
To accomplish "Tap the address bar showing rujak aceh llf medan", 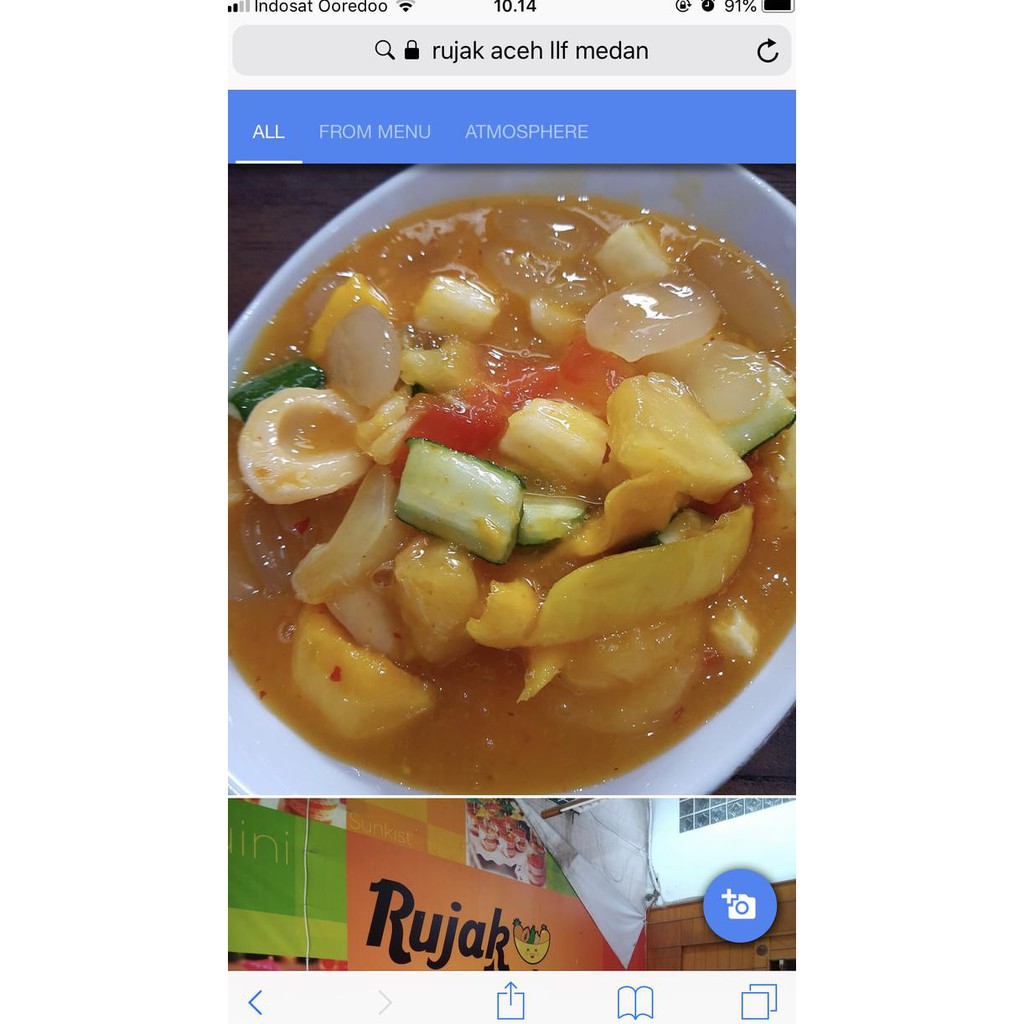I will coord(511,50).
